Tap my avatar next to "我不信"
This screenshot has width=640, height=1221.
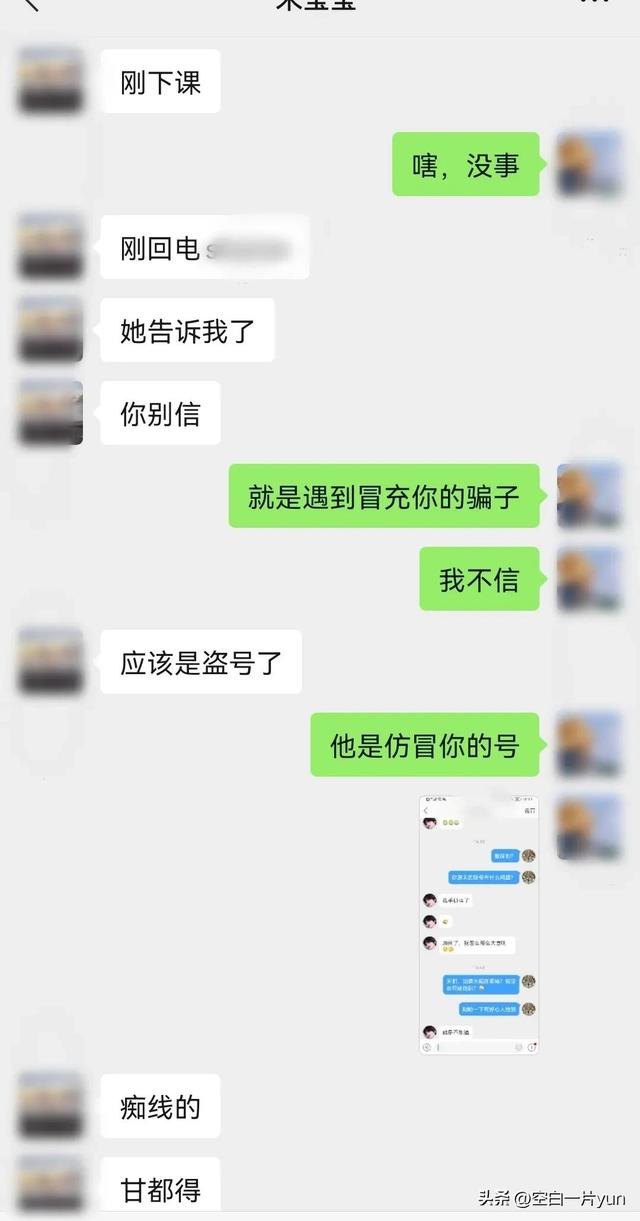tap(590, 579)
